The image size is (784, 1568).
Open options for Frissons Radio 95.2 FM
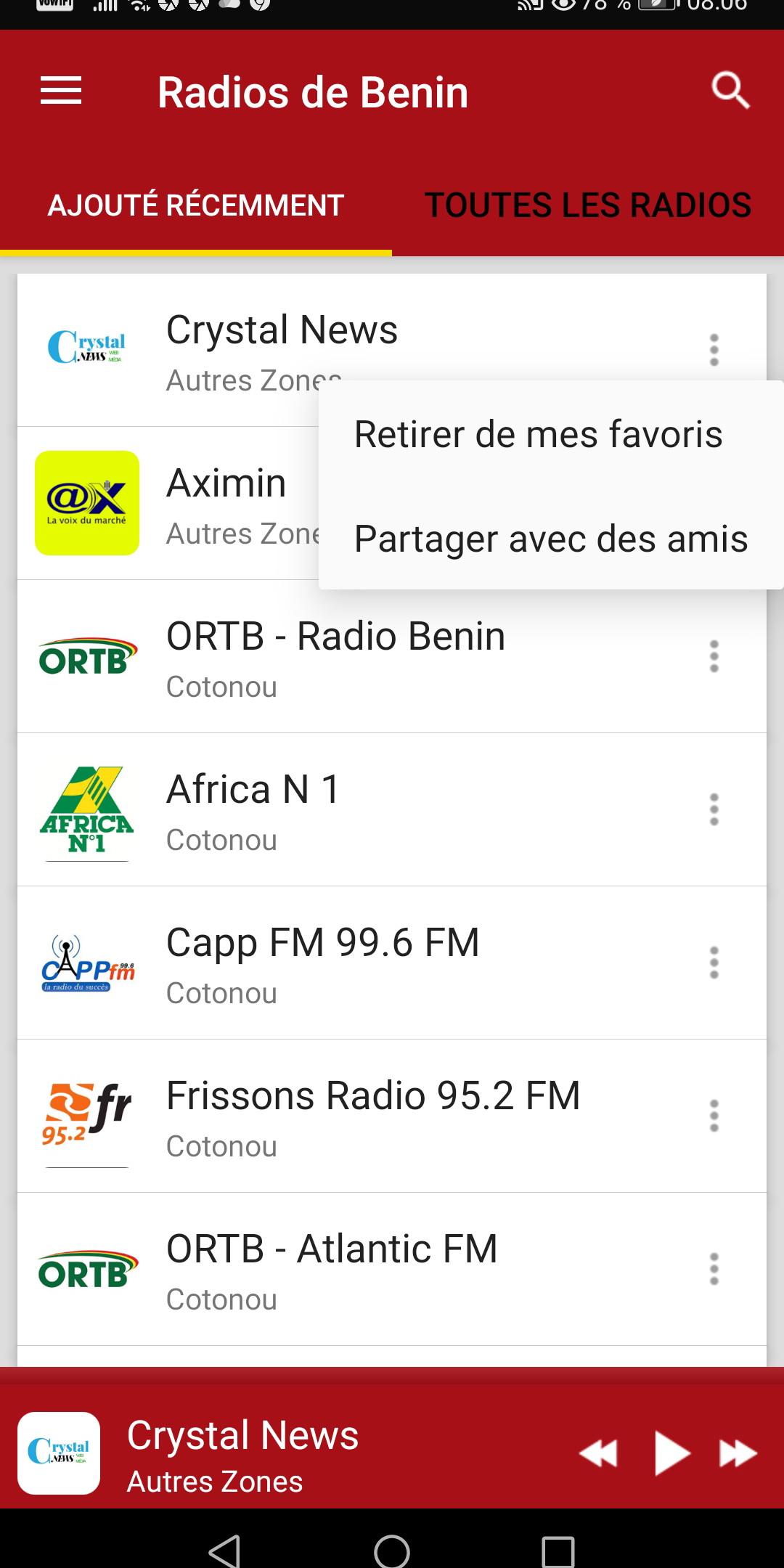pos(714,1116)
